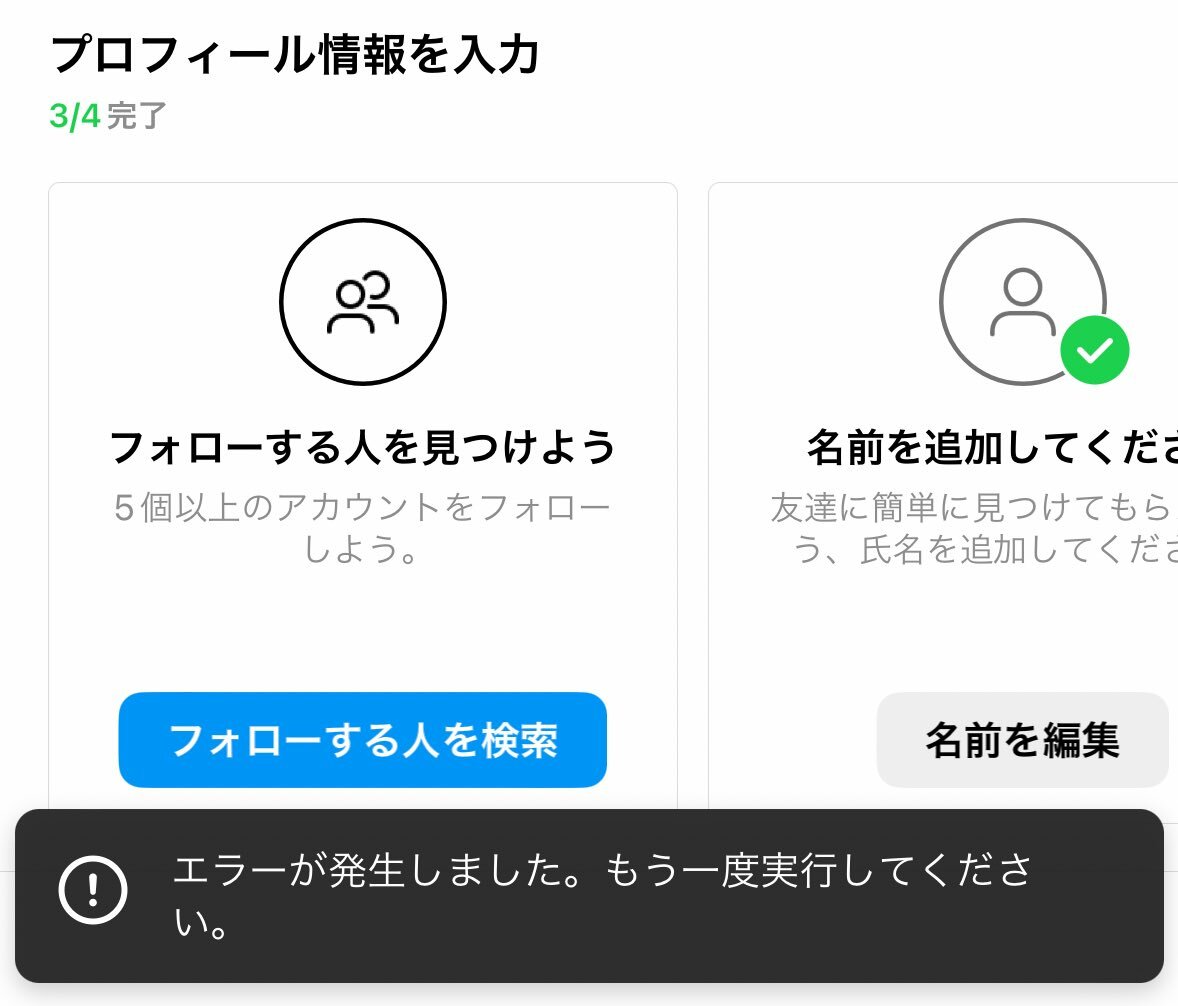This screenshot has height=1006, width=1178.
Task: Tap the フォローする人を検索 button
Action: coord(362,740)
